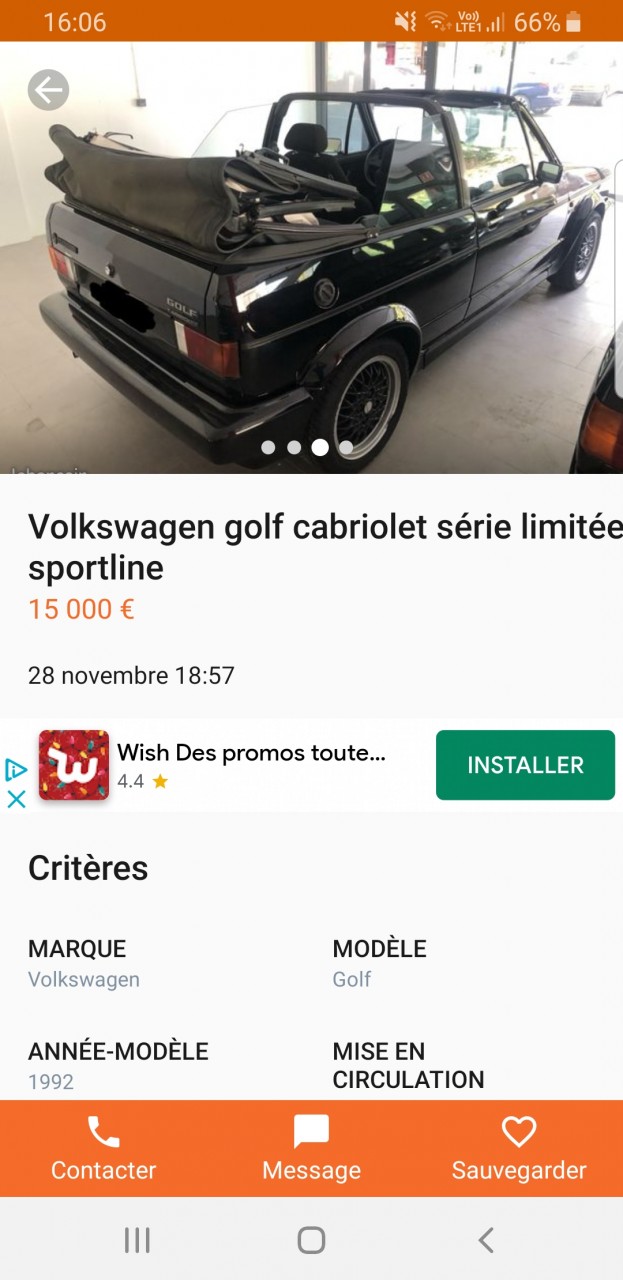
Task: Tap the system home button
Action: (x=311, y=1241)
